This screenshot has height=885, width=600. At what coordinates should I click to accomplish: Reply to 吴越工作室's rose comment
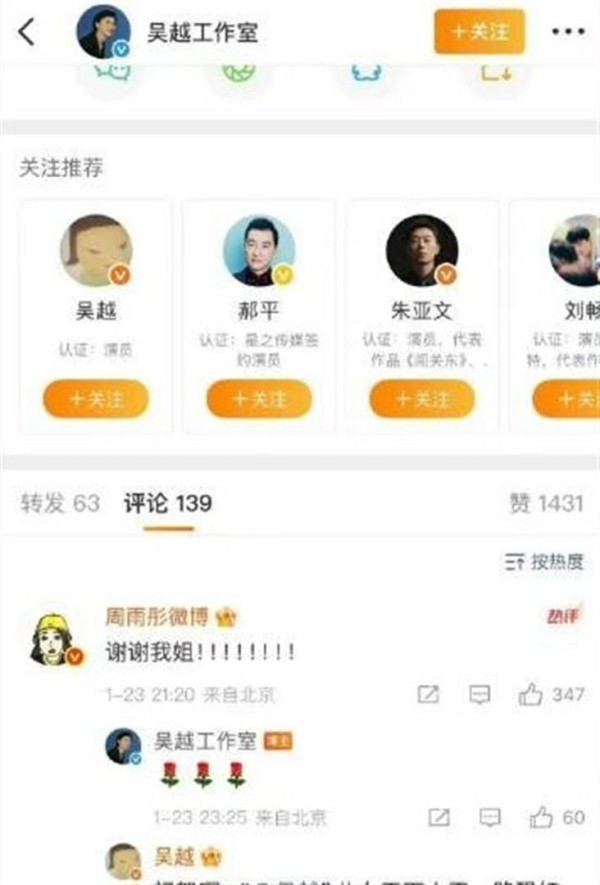[x=491, y=818]
